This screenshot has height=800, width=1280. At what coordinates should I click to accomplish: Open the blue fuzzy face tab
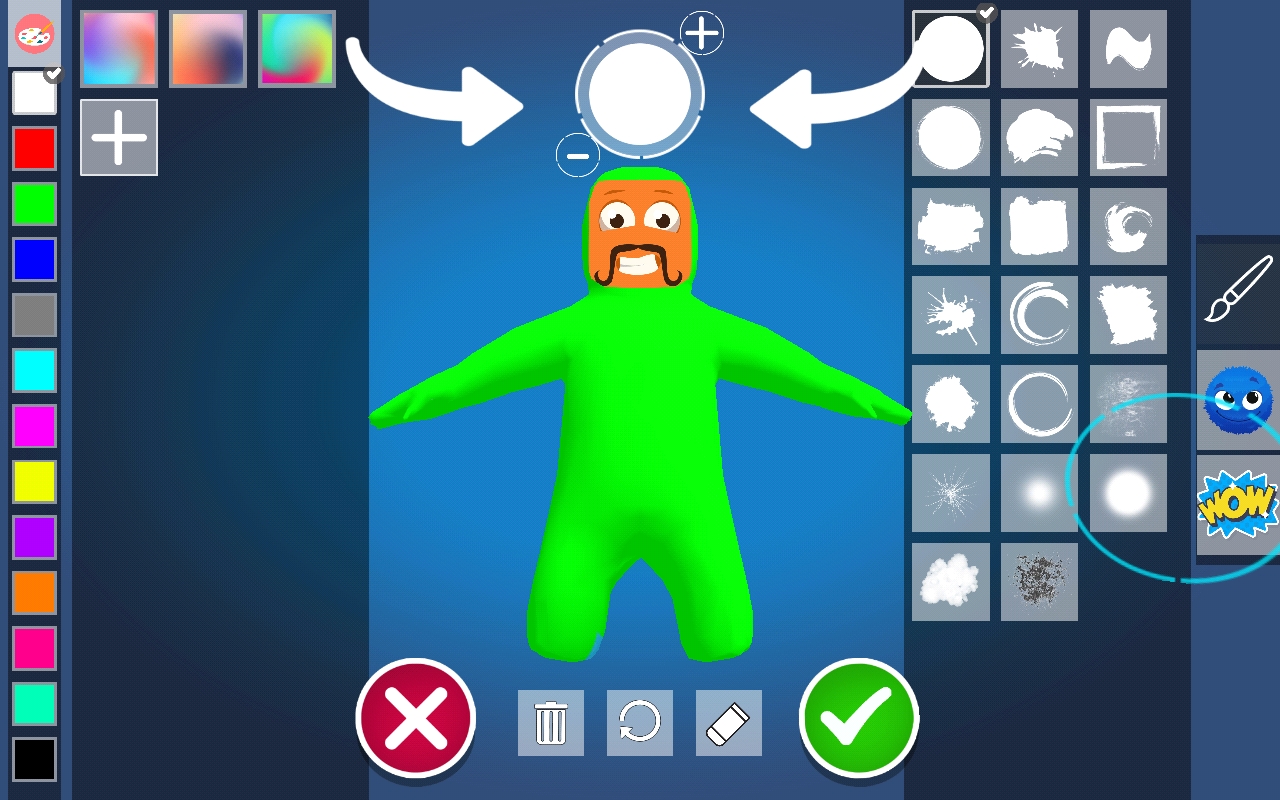pyautogui.click(x=1238, y=399)
